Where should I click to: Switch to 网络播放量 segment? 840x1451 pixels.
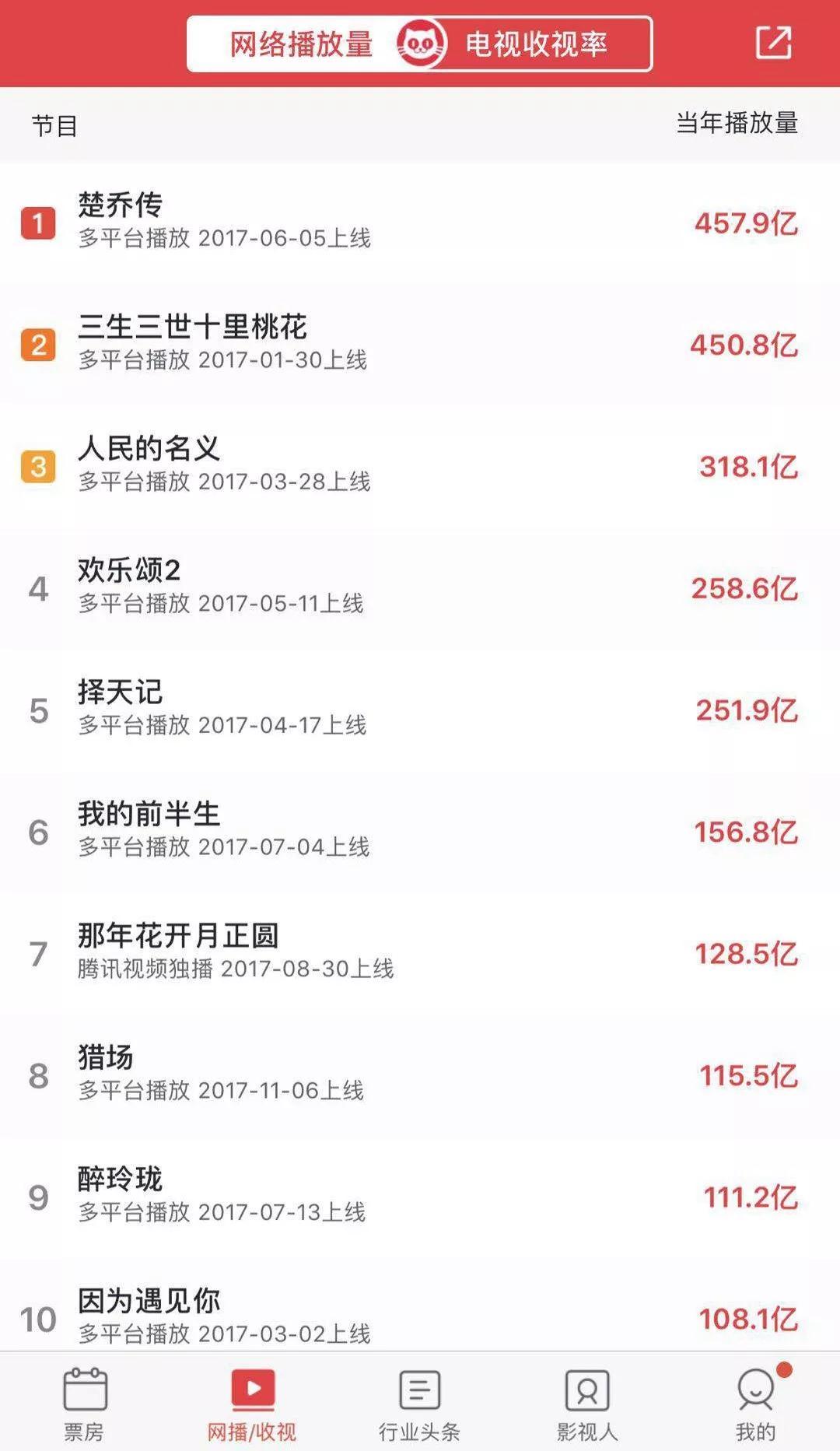pyautogui.click(x=301, y=44)
